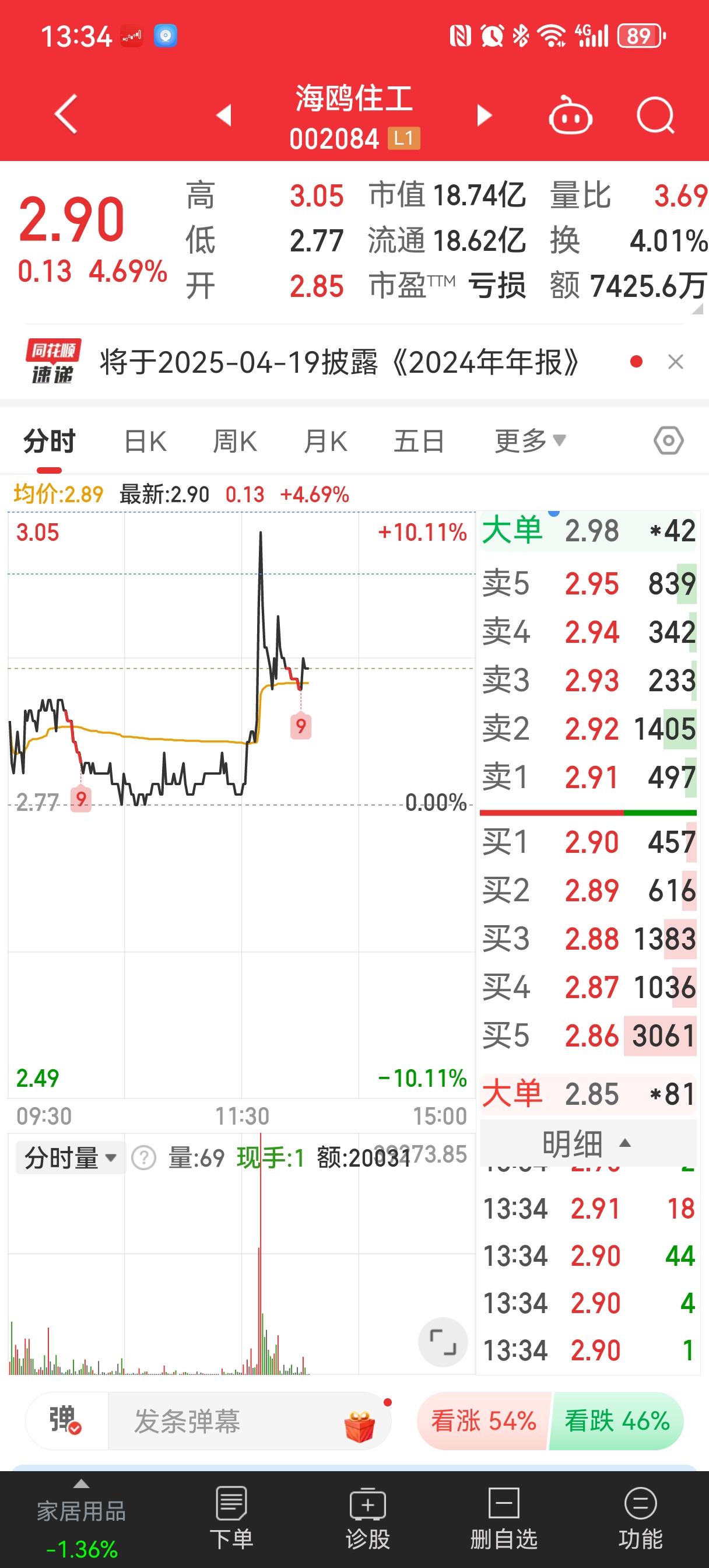Switch to the next stock
This screenshot has height=1568, width=709.
click(x=484, y=115)
